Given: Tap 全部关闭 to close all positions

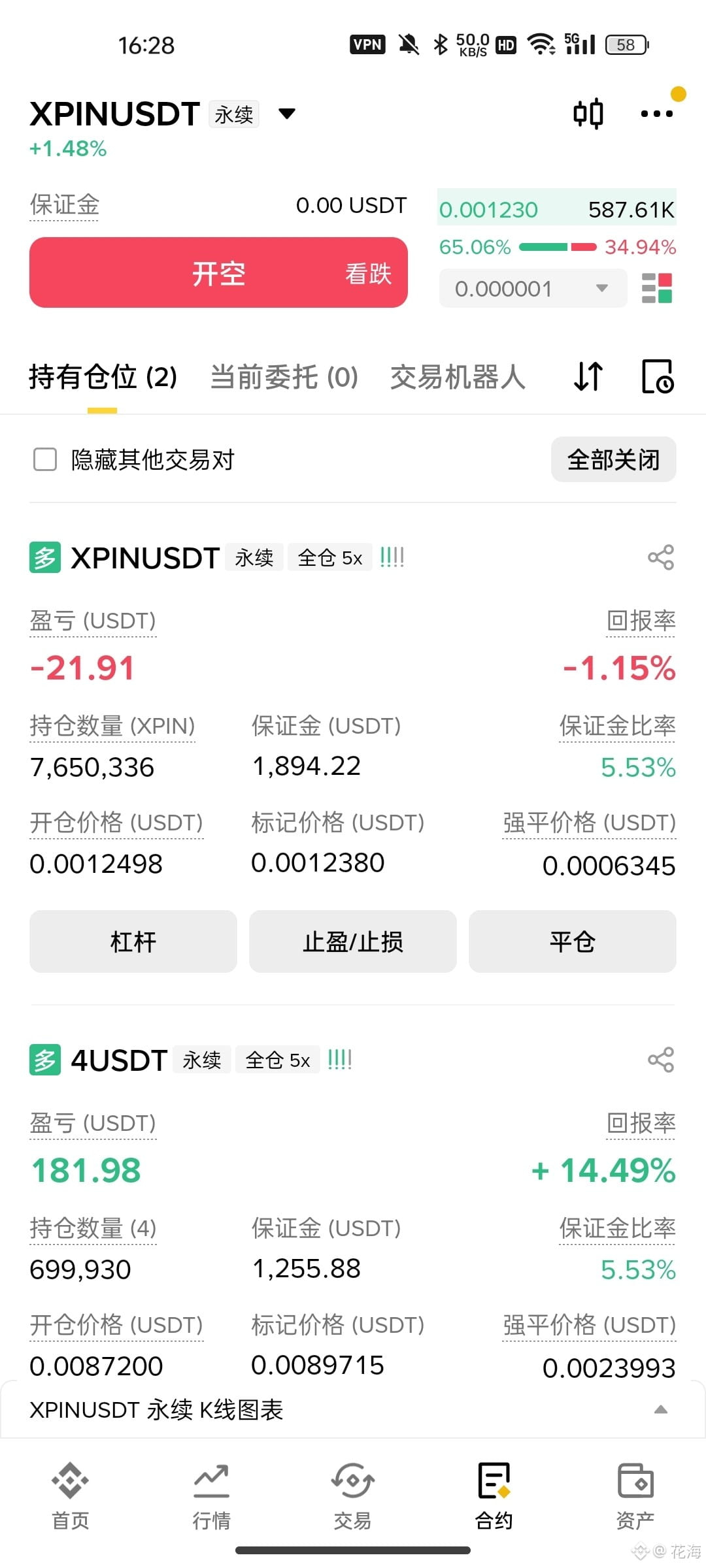Looking at the screenshot, I should tap(613, 459).
